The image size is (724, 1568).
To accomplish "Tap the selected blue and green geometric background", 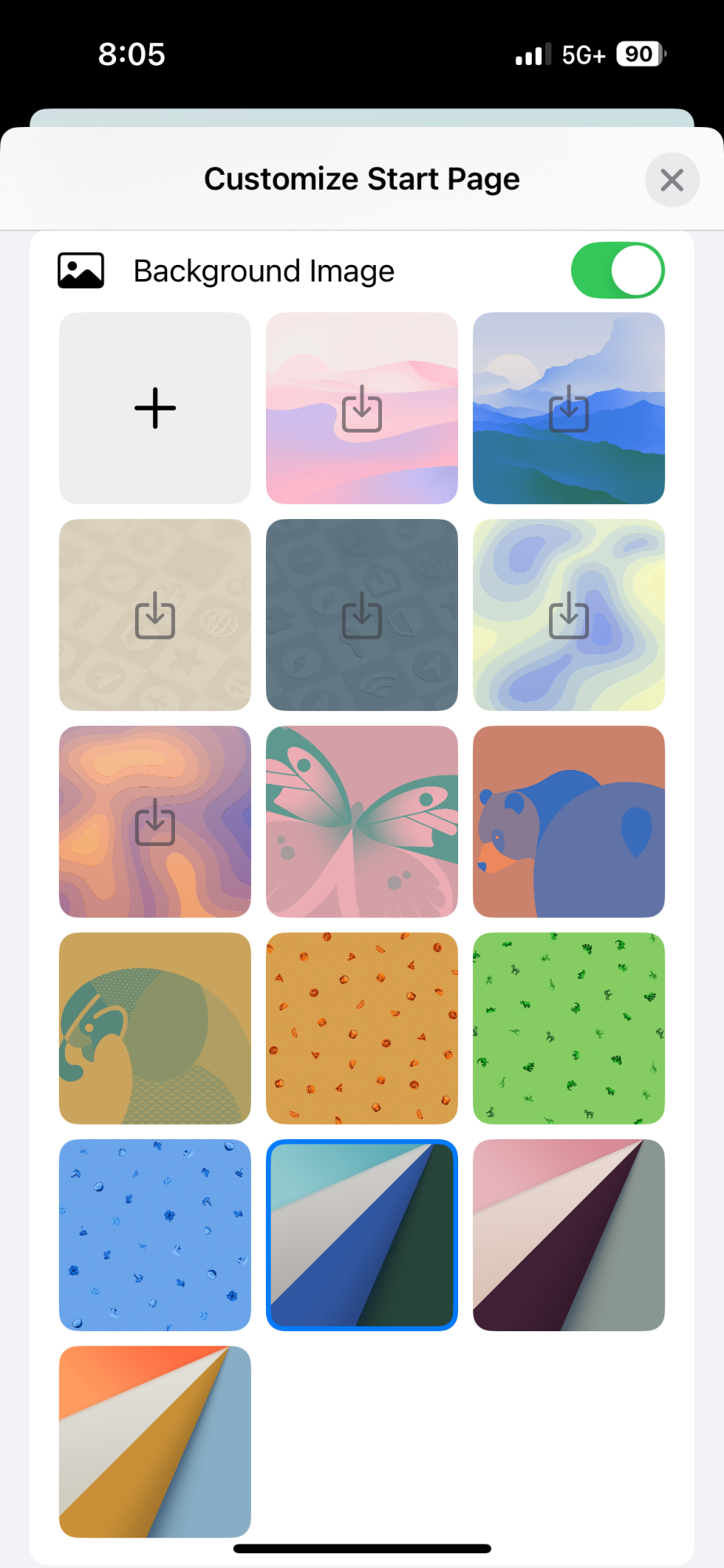I will pyautogui.click(x=362, y=1236).
